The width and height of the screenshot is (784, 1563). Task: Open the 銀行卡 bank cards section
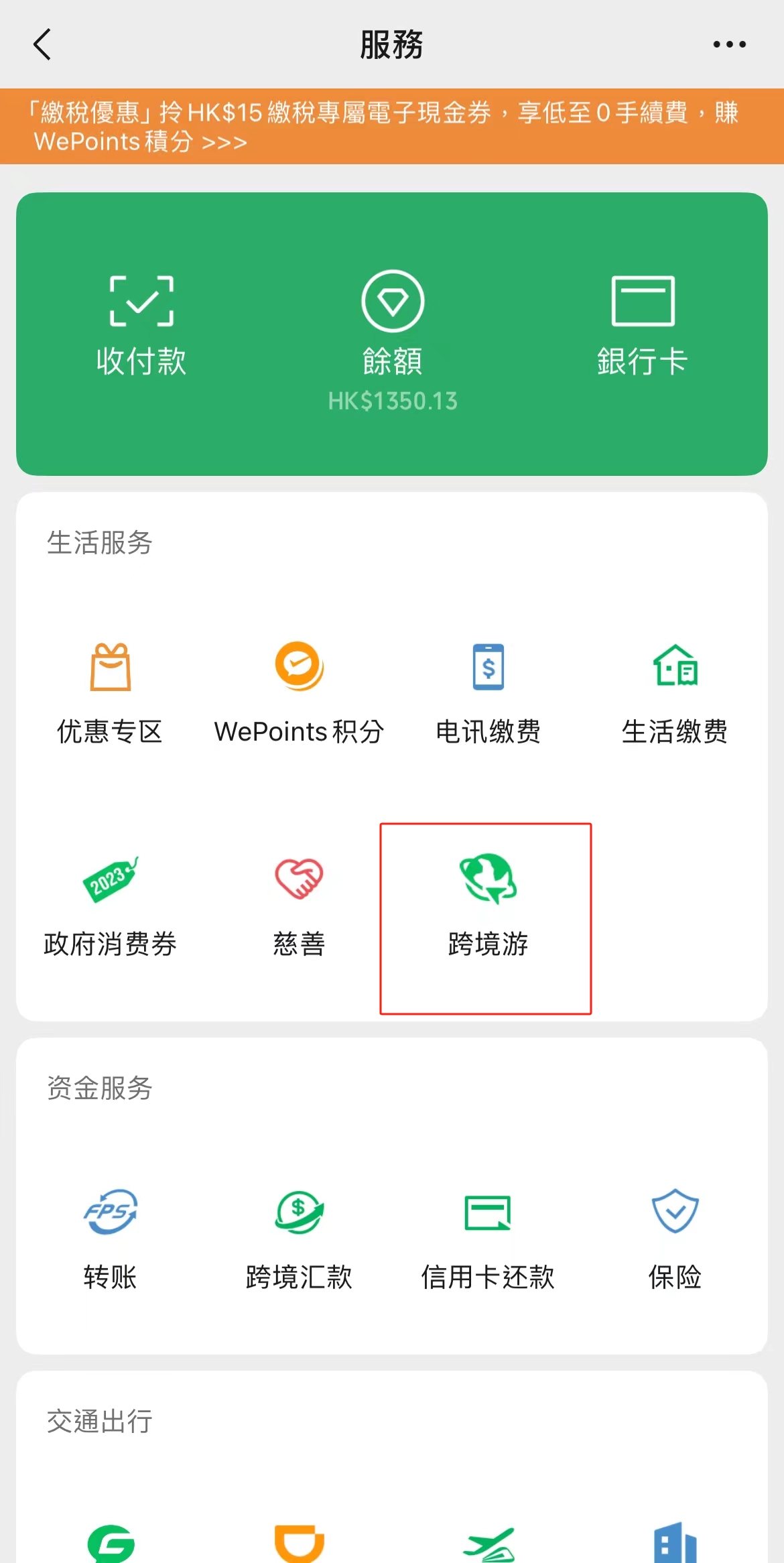tap(642, 326)
